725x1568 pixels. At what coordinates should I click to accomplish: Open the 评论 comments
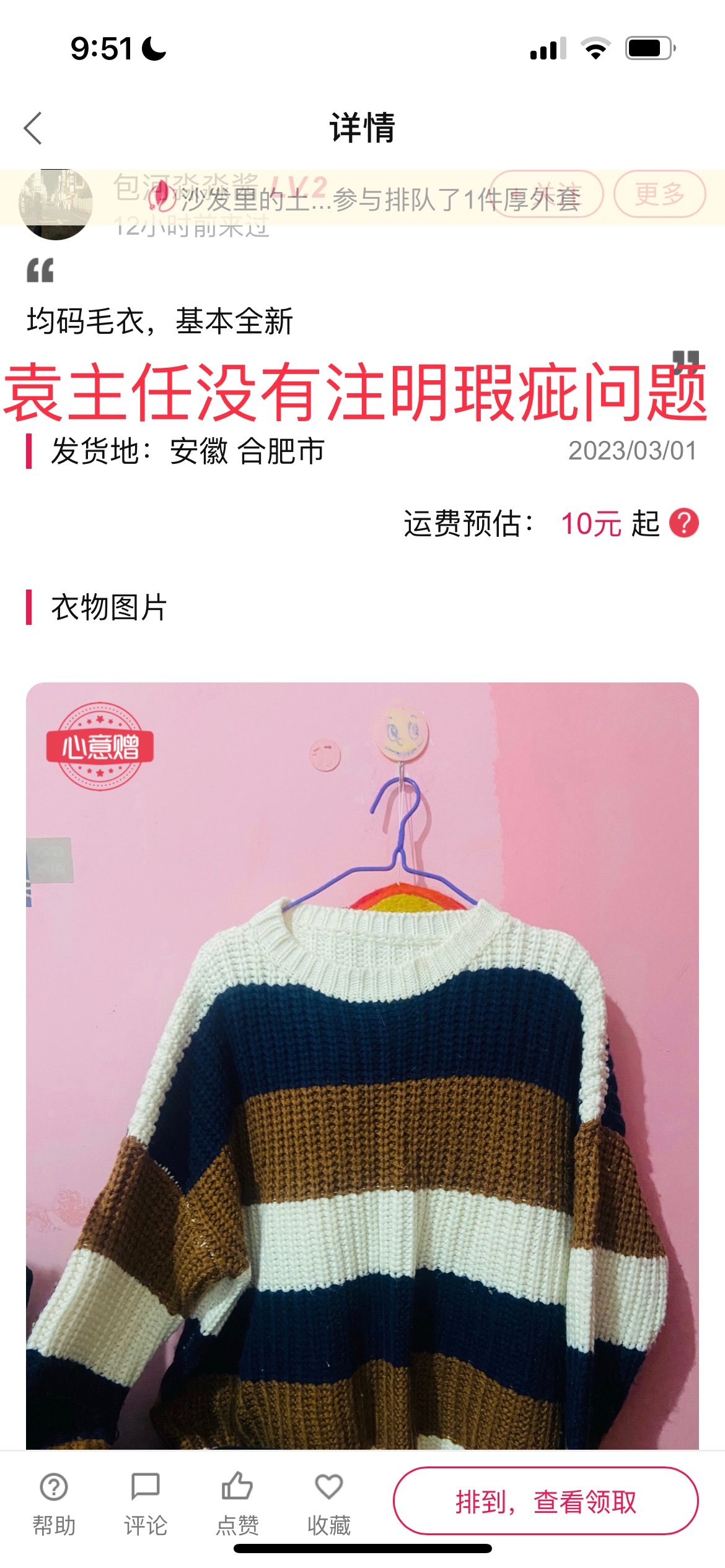pos(146,1504)
